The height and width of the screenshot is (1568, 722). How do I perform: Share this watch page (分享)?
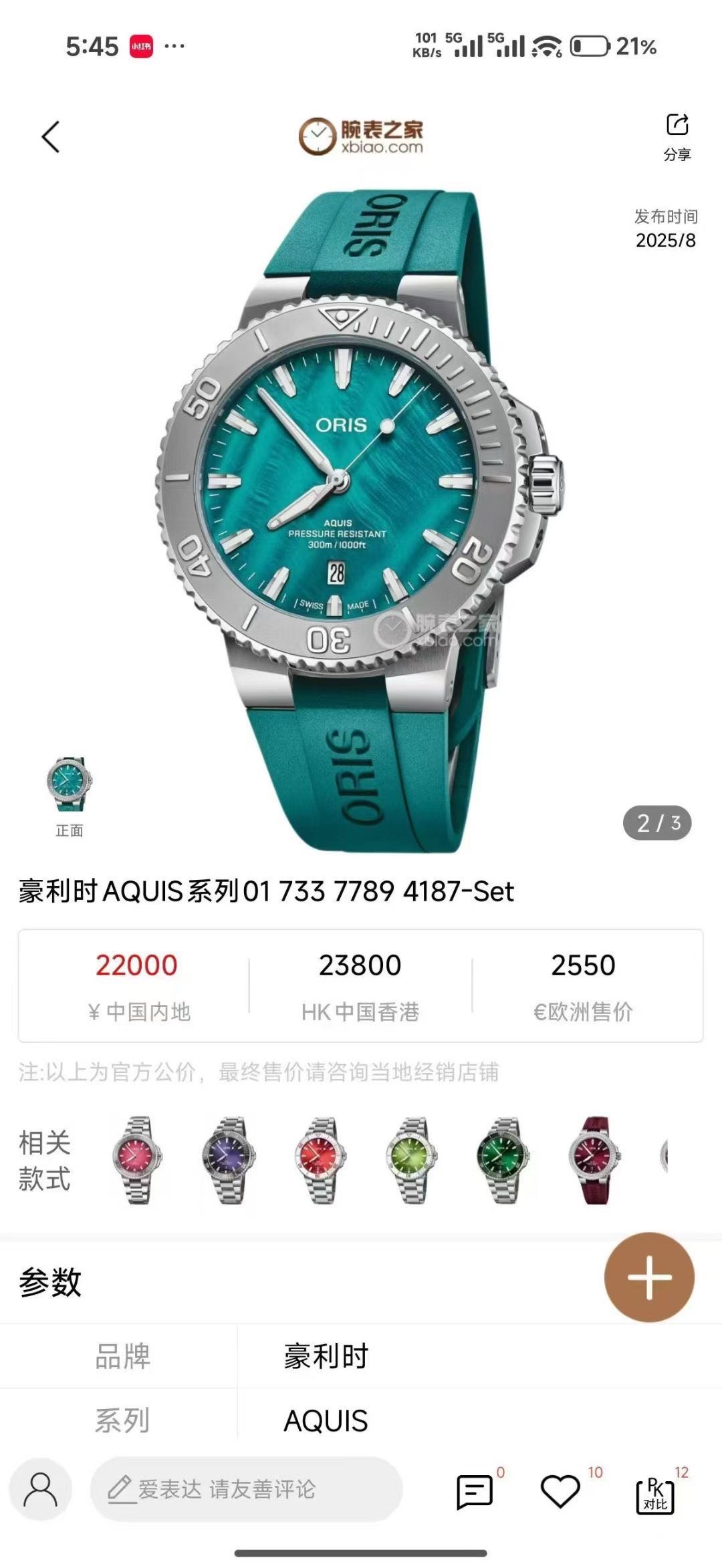(x=677, y=136)
